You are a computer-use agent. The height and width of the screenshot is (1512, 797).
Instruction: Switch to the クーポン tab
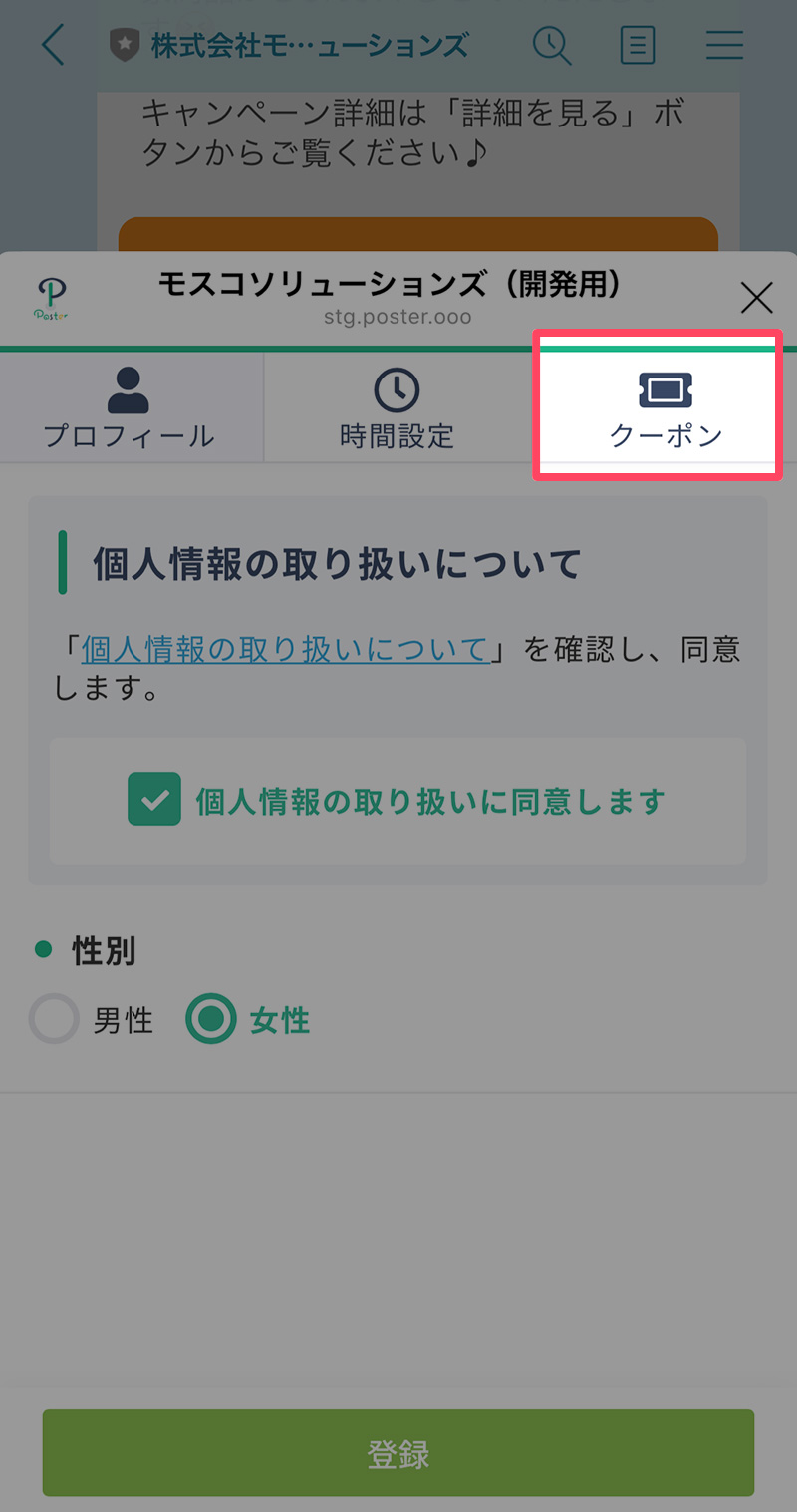click(x=664, y=407)
